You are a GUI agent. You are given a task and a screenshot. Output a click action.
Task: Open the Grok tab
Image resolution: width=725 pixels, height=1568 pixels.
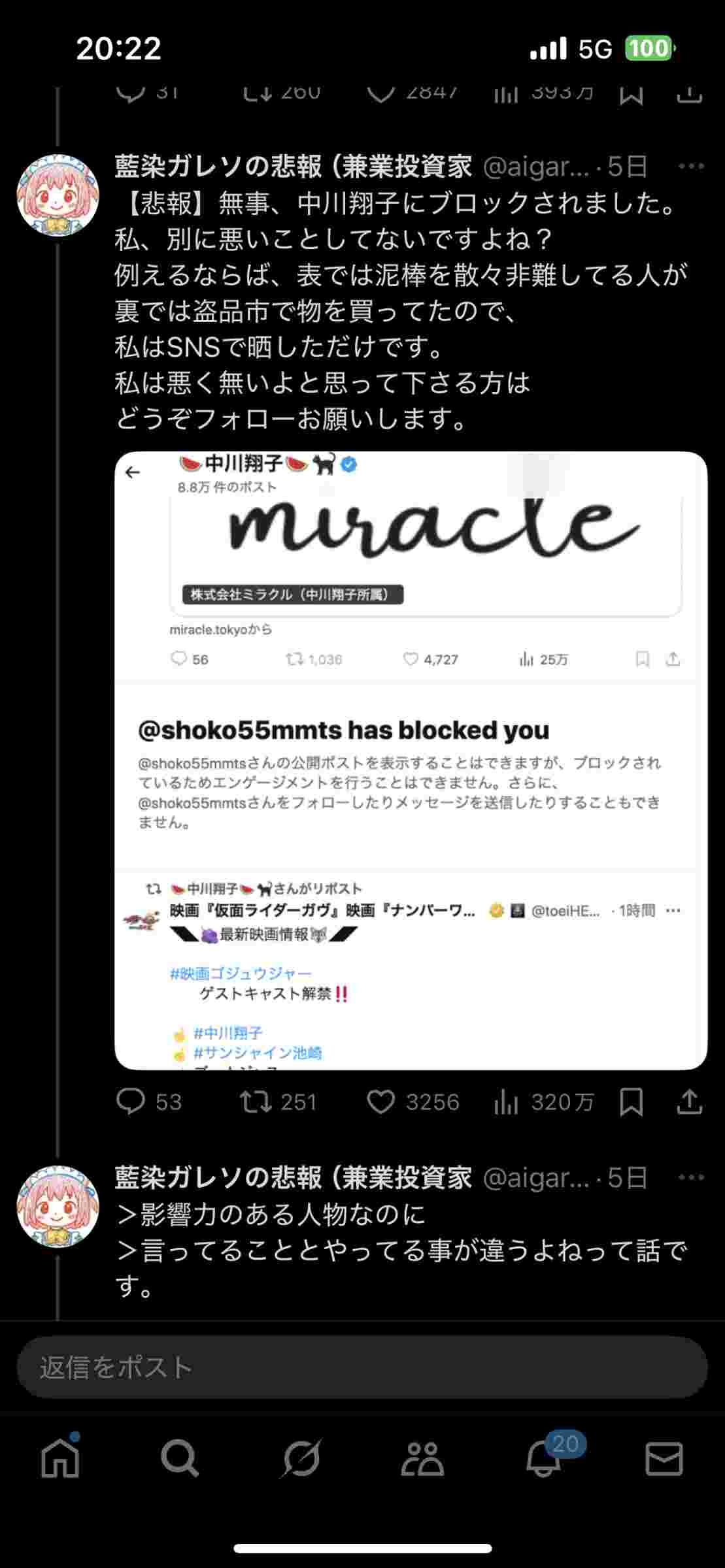301,1458
